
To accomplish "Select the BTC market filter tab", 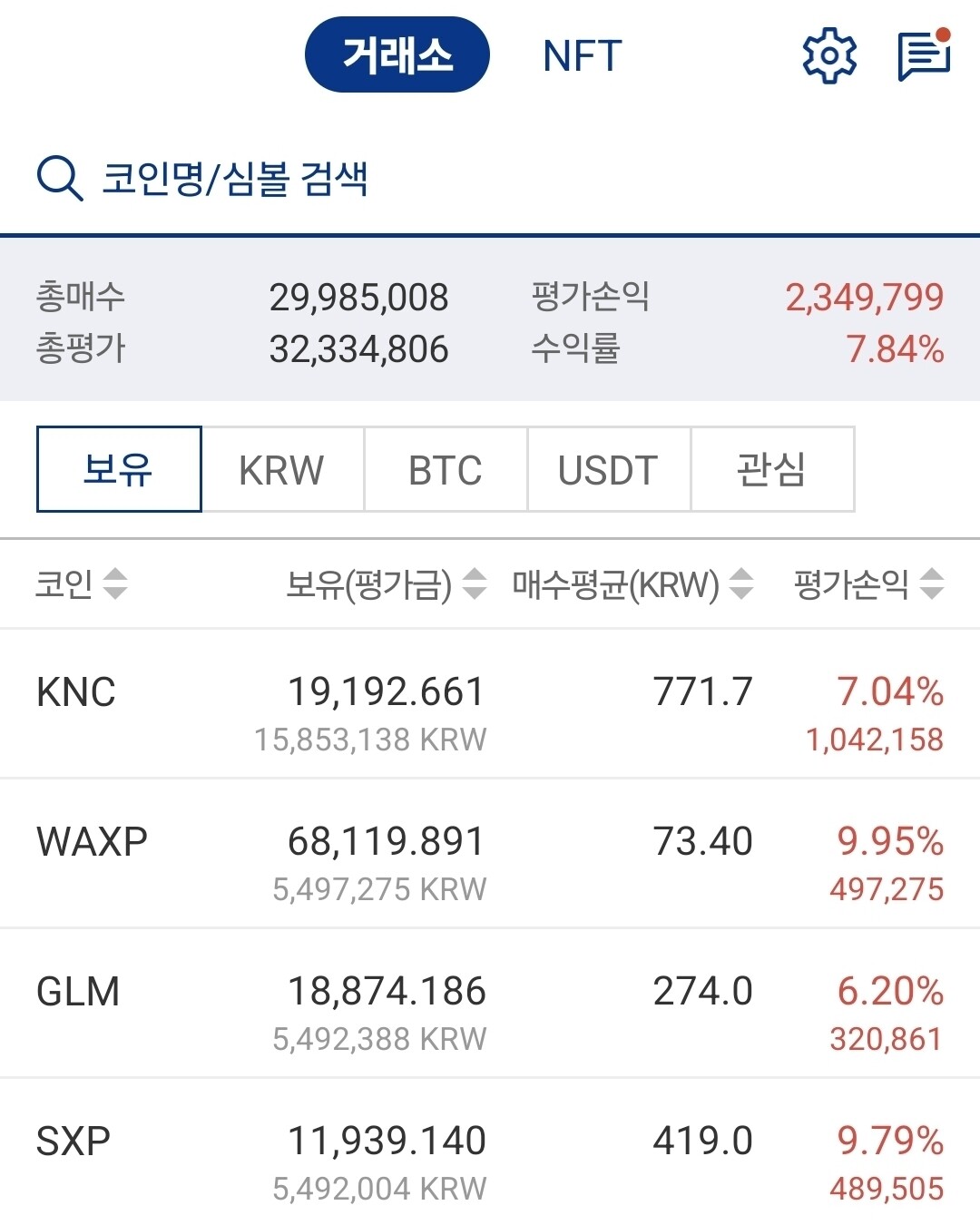I will pos(445,469).
